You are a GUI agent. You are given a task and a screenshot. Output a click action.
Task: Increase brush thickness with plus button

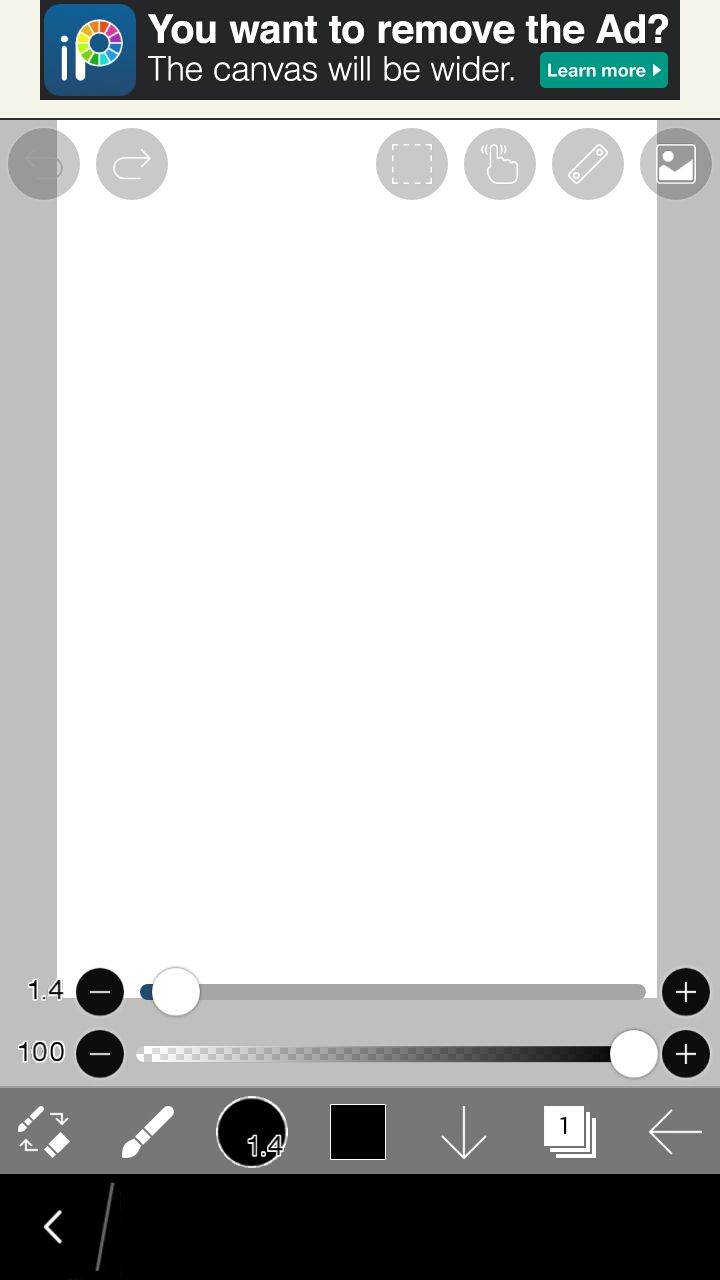click(685, 992)
